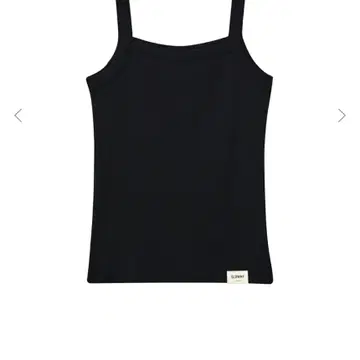360x360 pixels.
Task: Show the next product image
Action: (x=342, y=116)
